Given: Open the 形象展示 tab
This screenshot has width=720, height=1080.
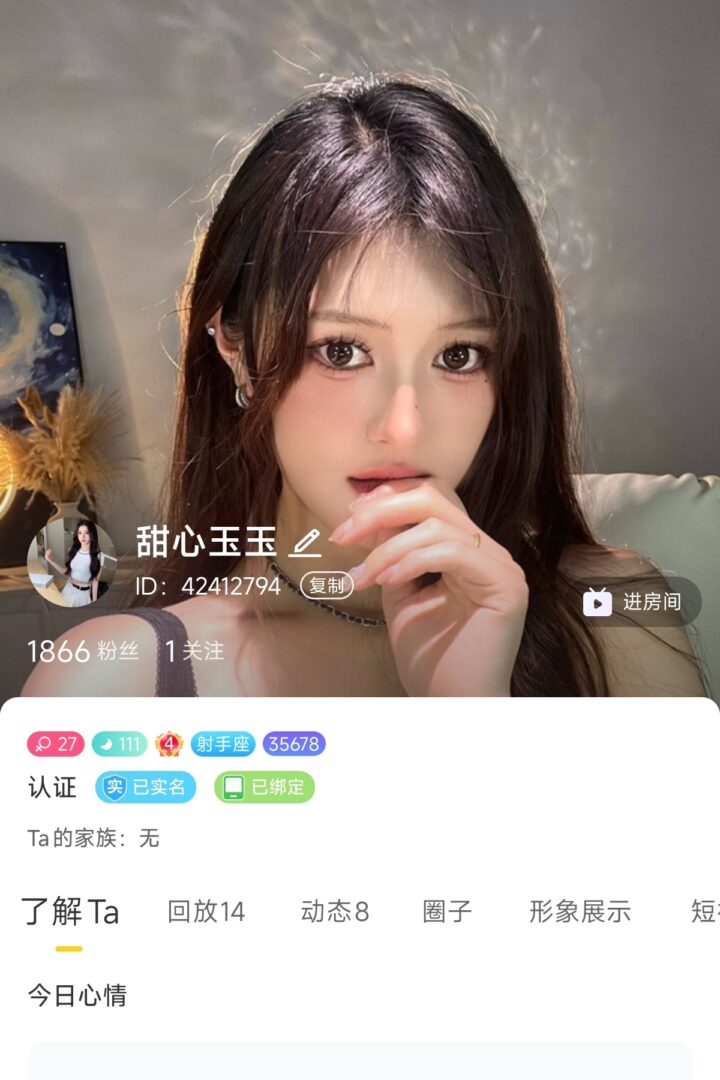Looking at the screenshot, I should coord(580,911).
